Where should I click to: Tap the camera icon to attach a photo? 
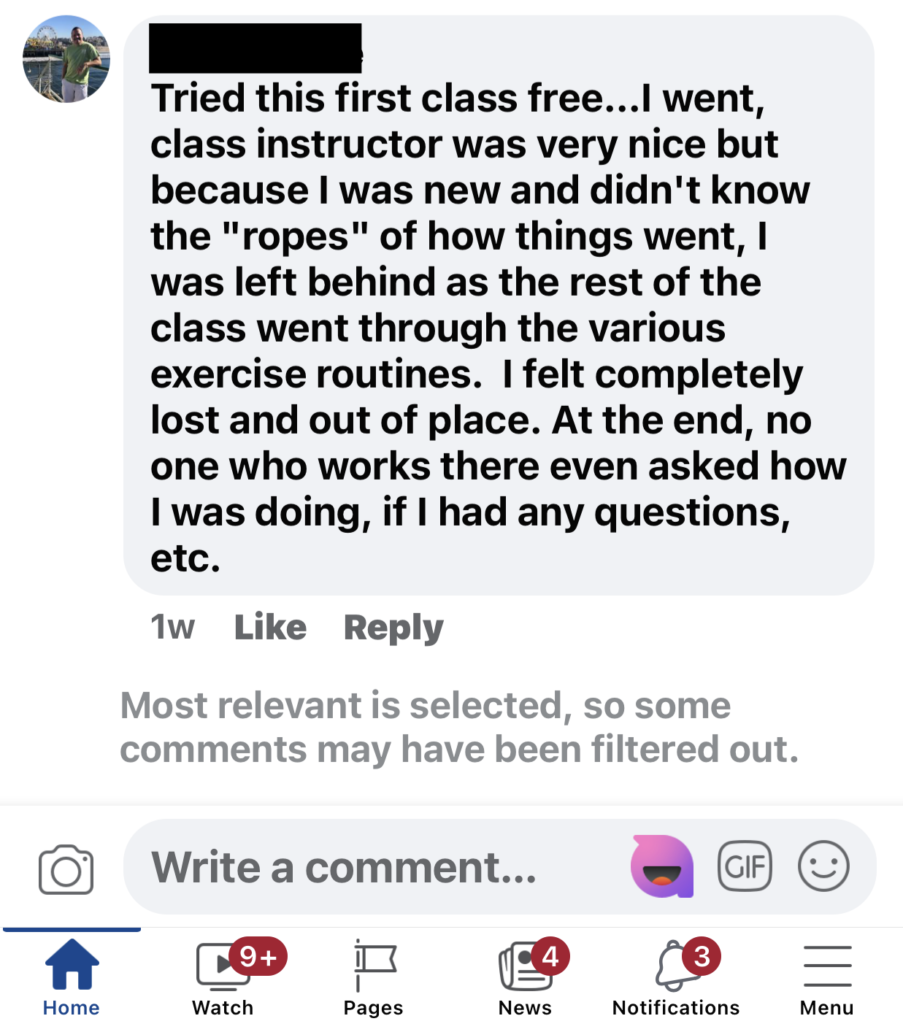tap(66, 867)
